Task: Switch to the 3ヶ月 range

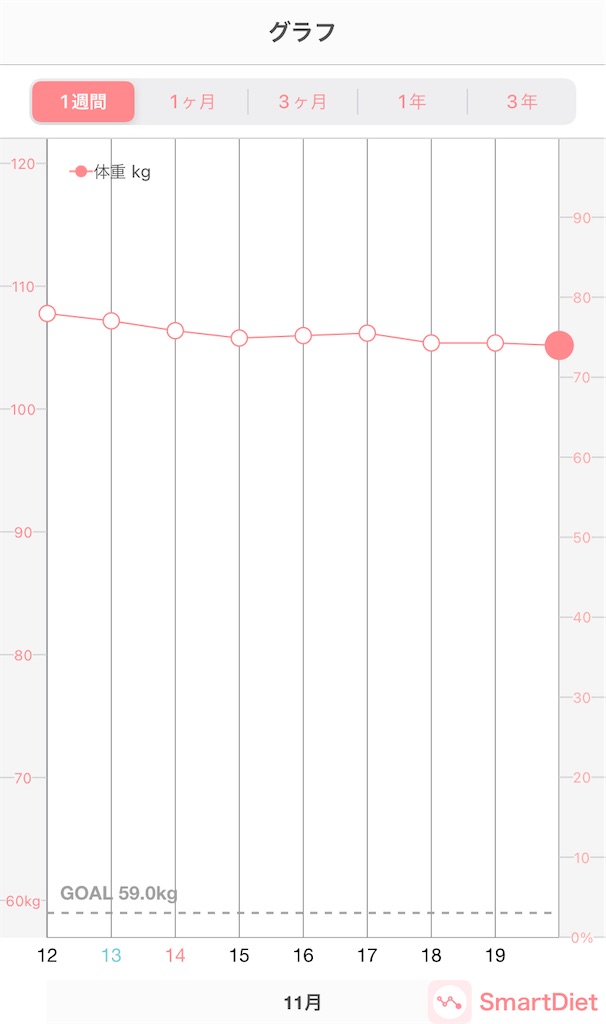Action: (x=302, y=102)
